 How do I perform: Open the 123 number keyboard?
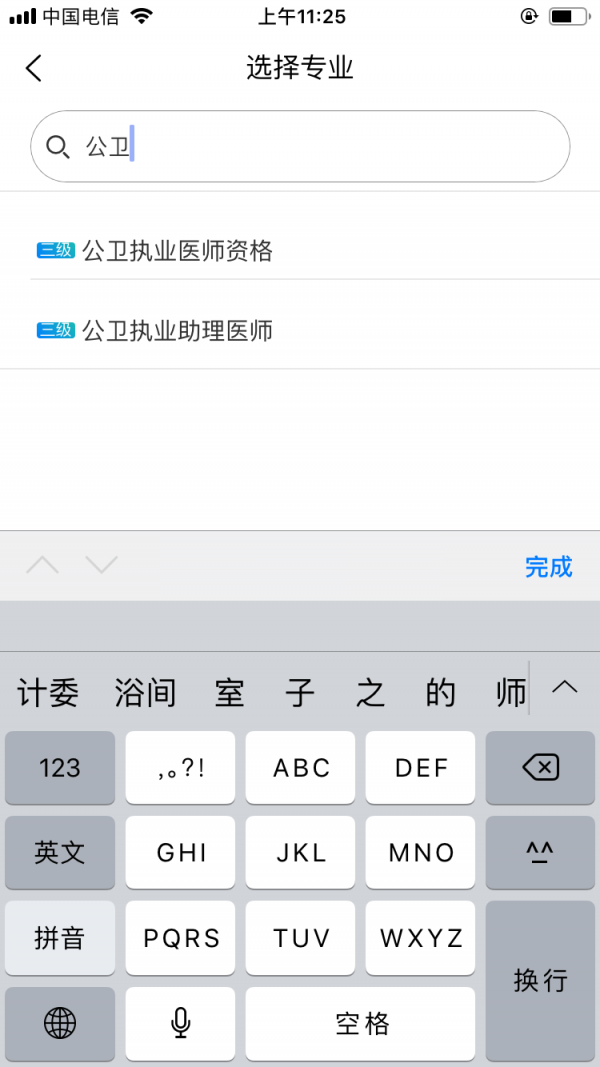(60, 768)
